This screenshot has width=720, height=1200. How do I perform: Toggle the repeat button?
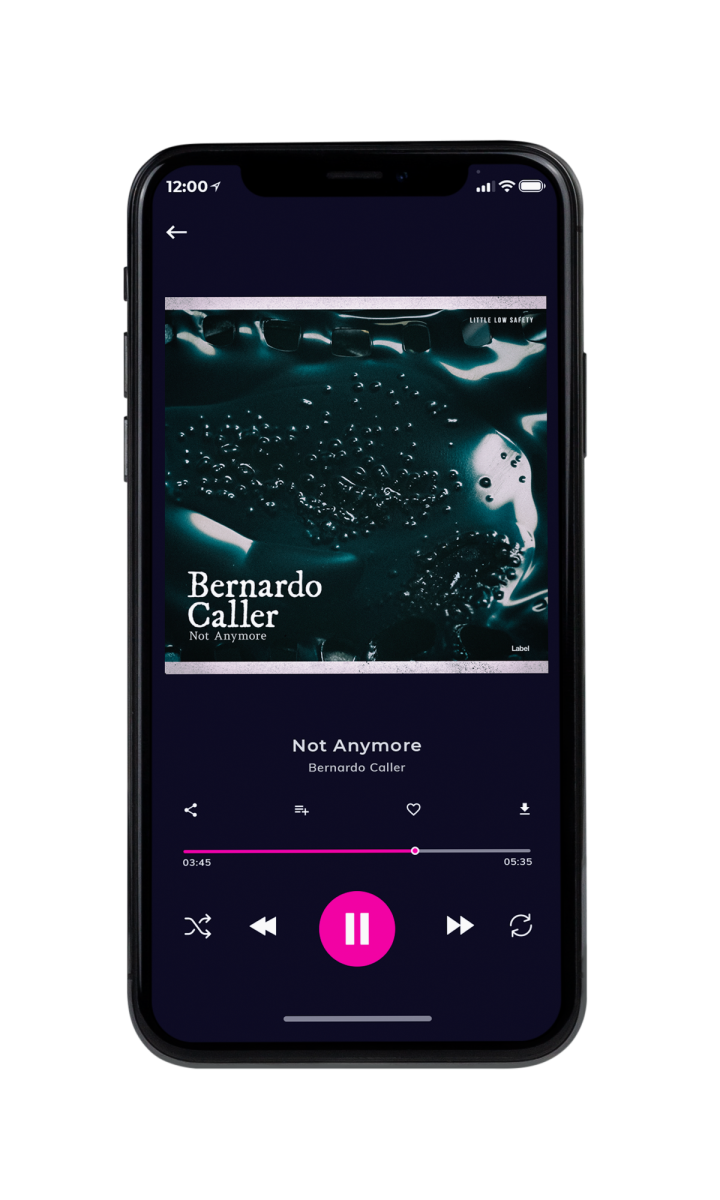(521, 926)
